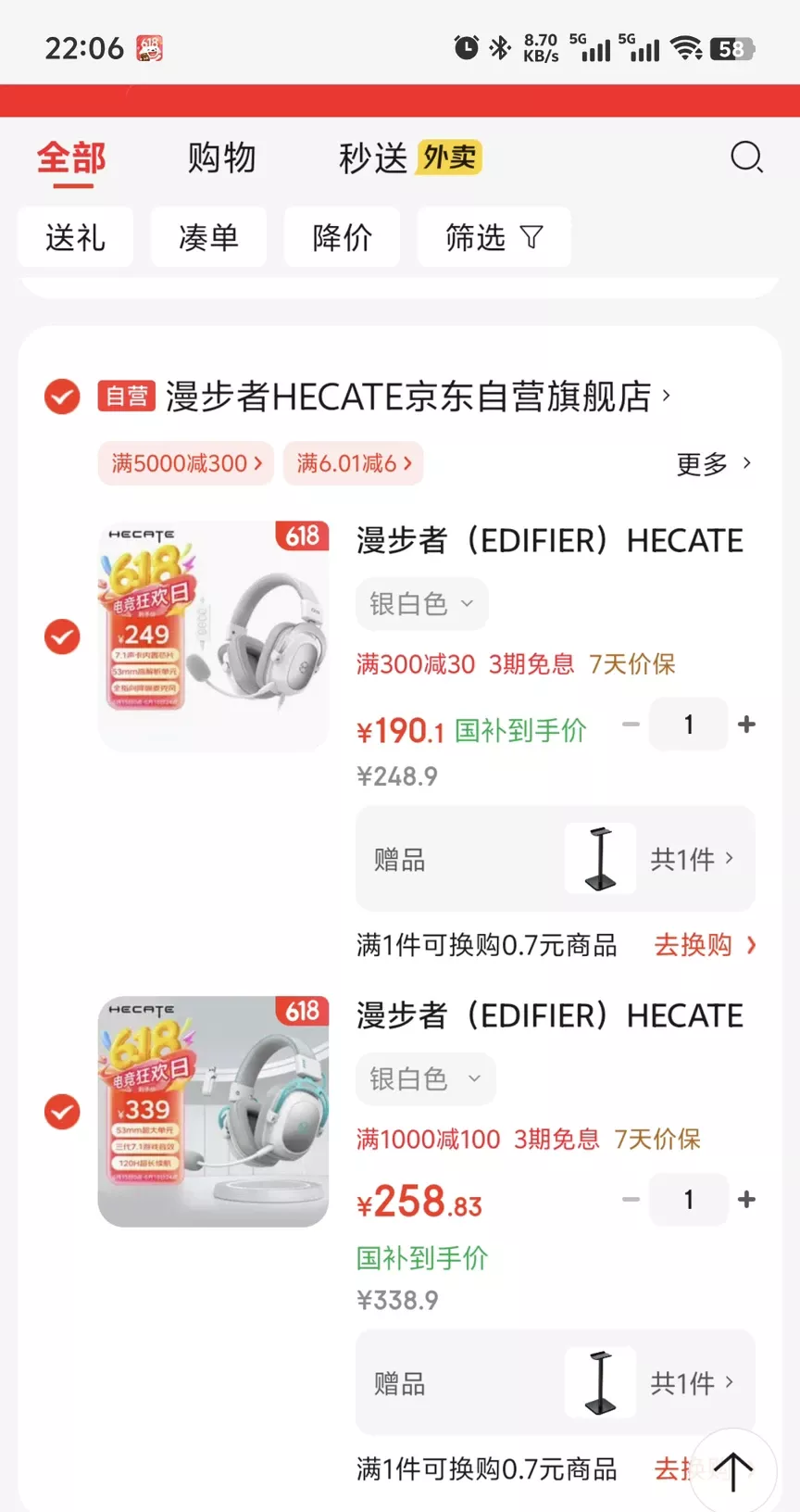
Task: Open the headphone stand gift thumbnail
Action: pos(600,859)
